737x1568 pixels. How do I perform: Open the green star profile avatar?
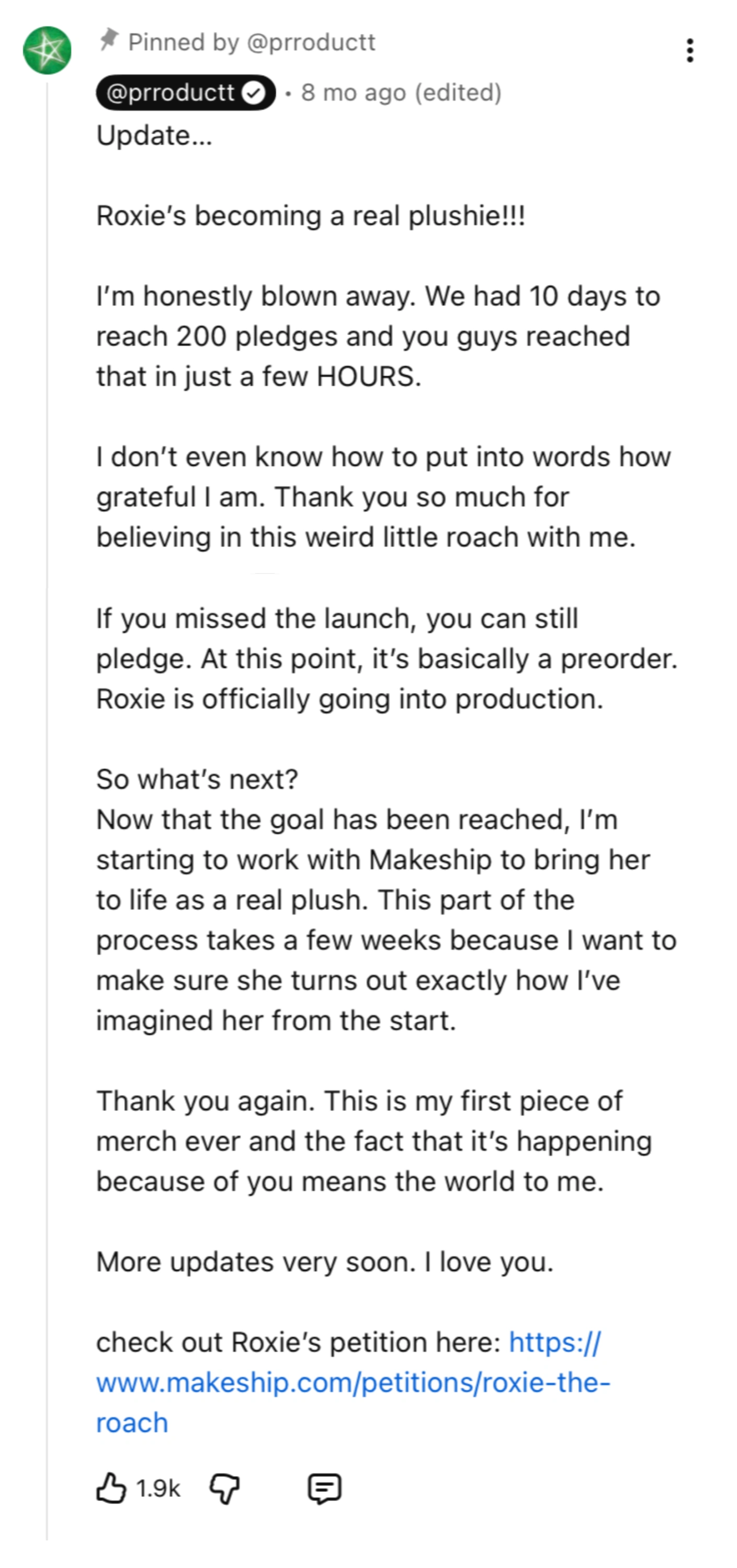[47, 51]
